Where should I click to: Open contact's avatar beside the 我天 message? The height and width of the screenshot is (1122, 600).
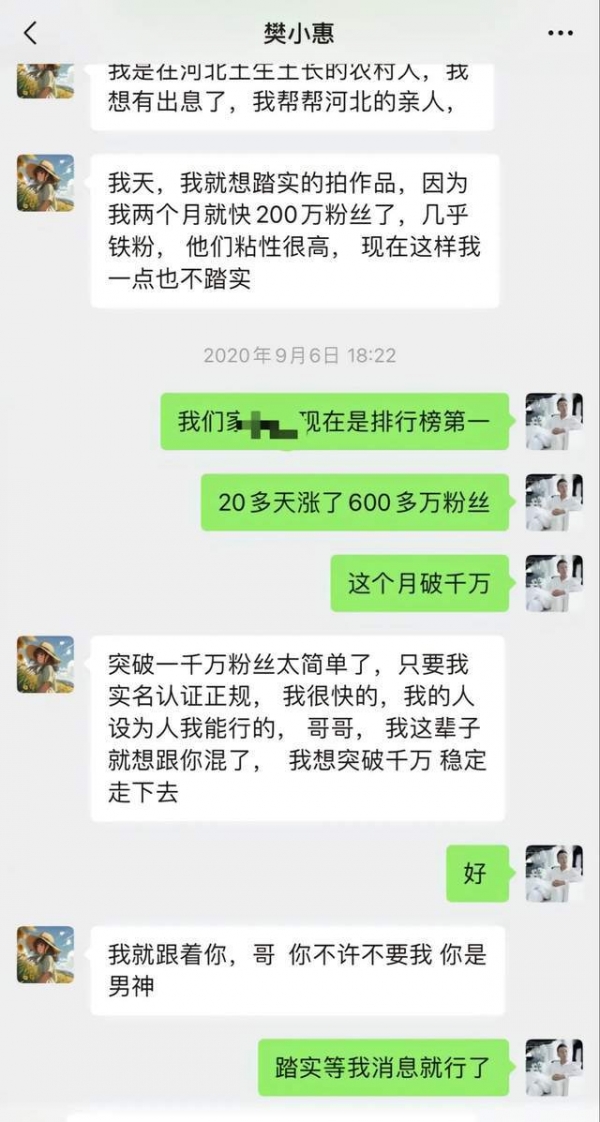45,183
